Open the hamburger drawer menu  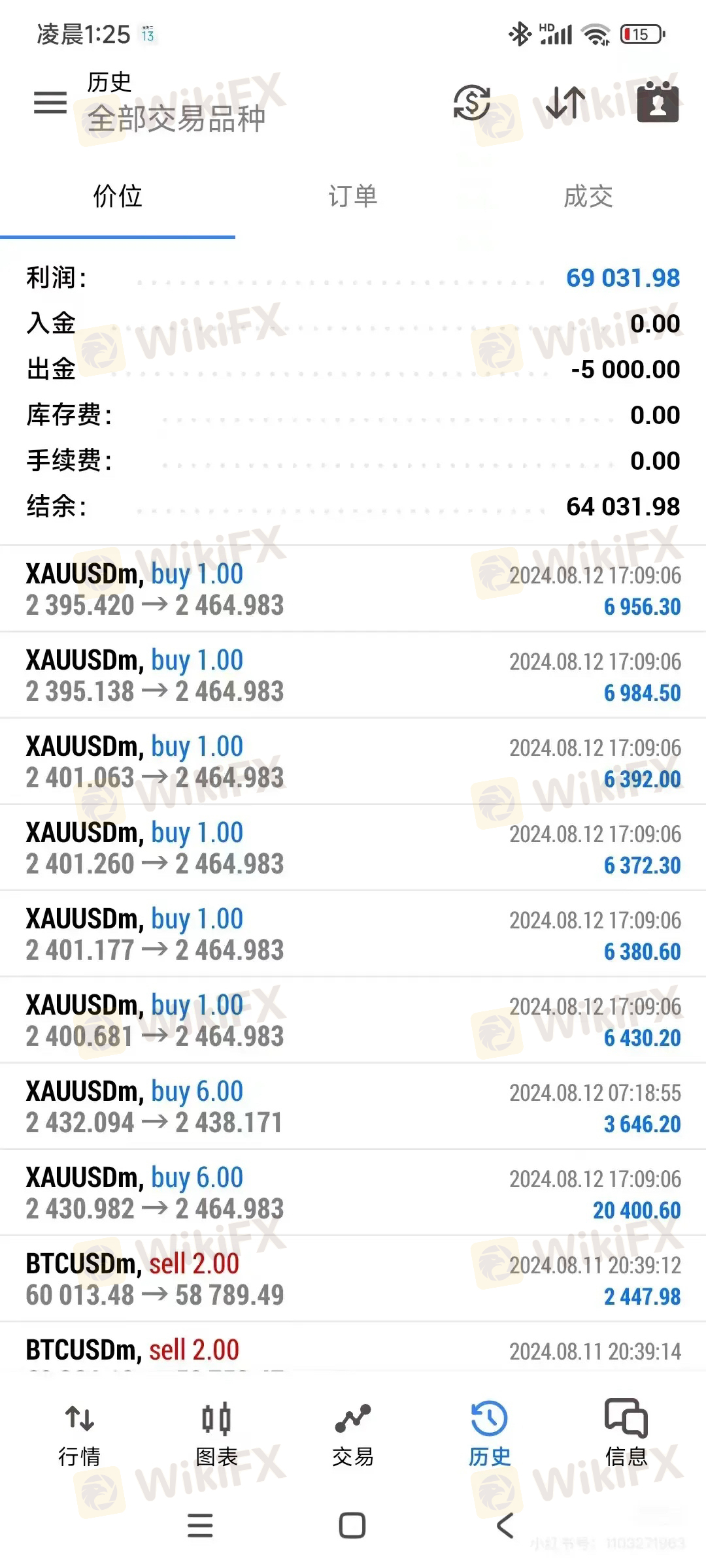(50, 103)
